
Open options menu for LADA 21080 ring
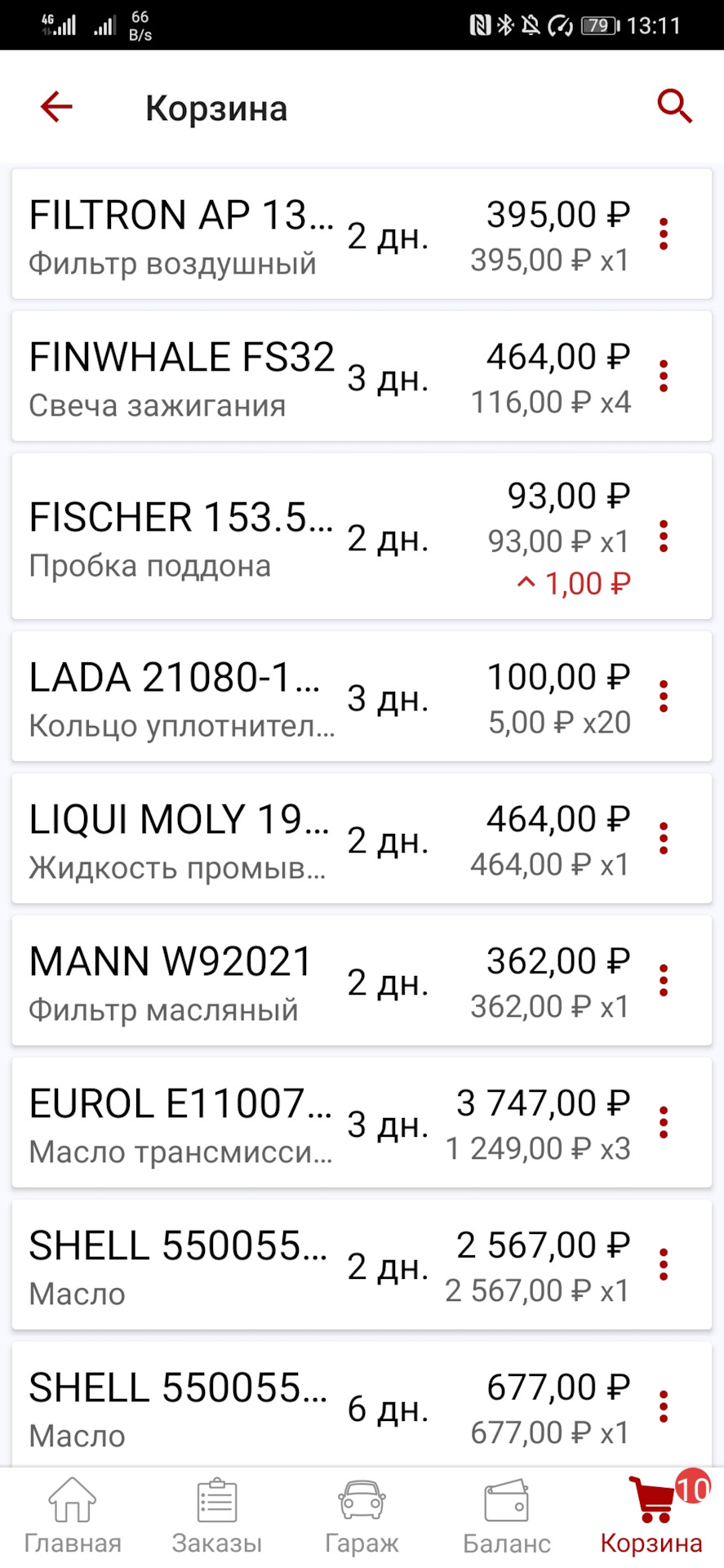pyautogui.click(x=664, y=697)
